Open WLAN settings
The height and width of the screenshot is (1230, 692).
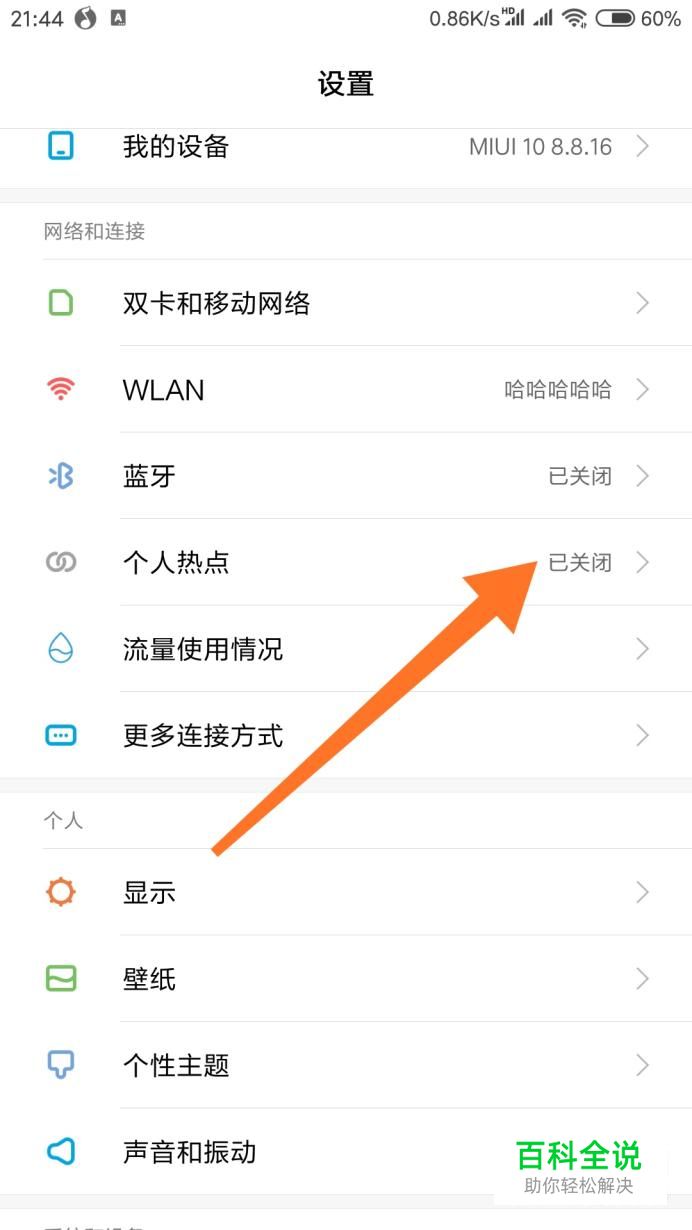346,389
